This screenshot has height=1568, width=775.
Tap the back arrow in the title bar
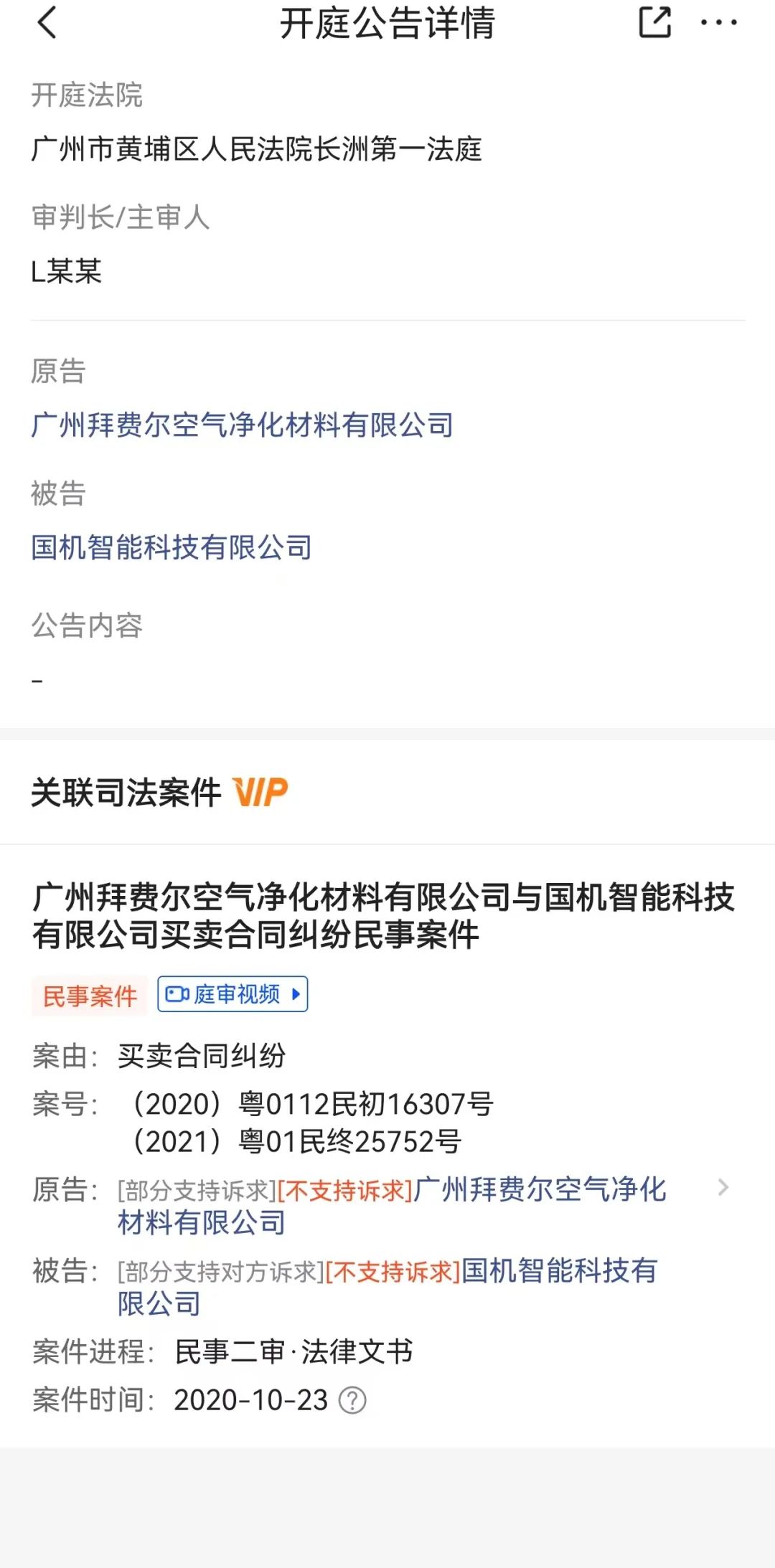tap(45, 23)
